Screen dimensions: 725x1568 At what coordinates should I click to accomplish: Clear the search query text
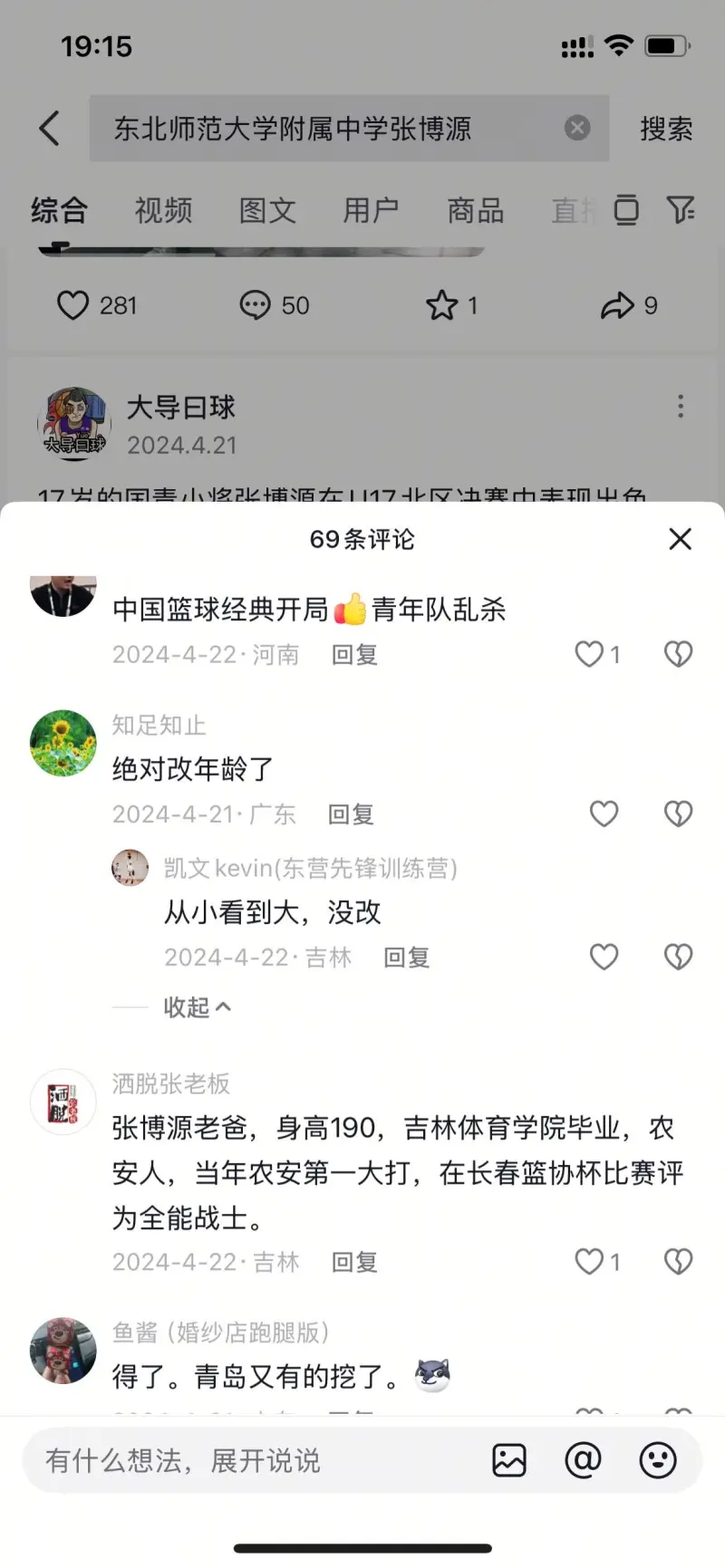point(577,129)
